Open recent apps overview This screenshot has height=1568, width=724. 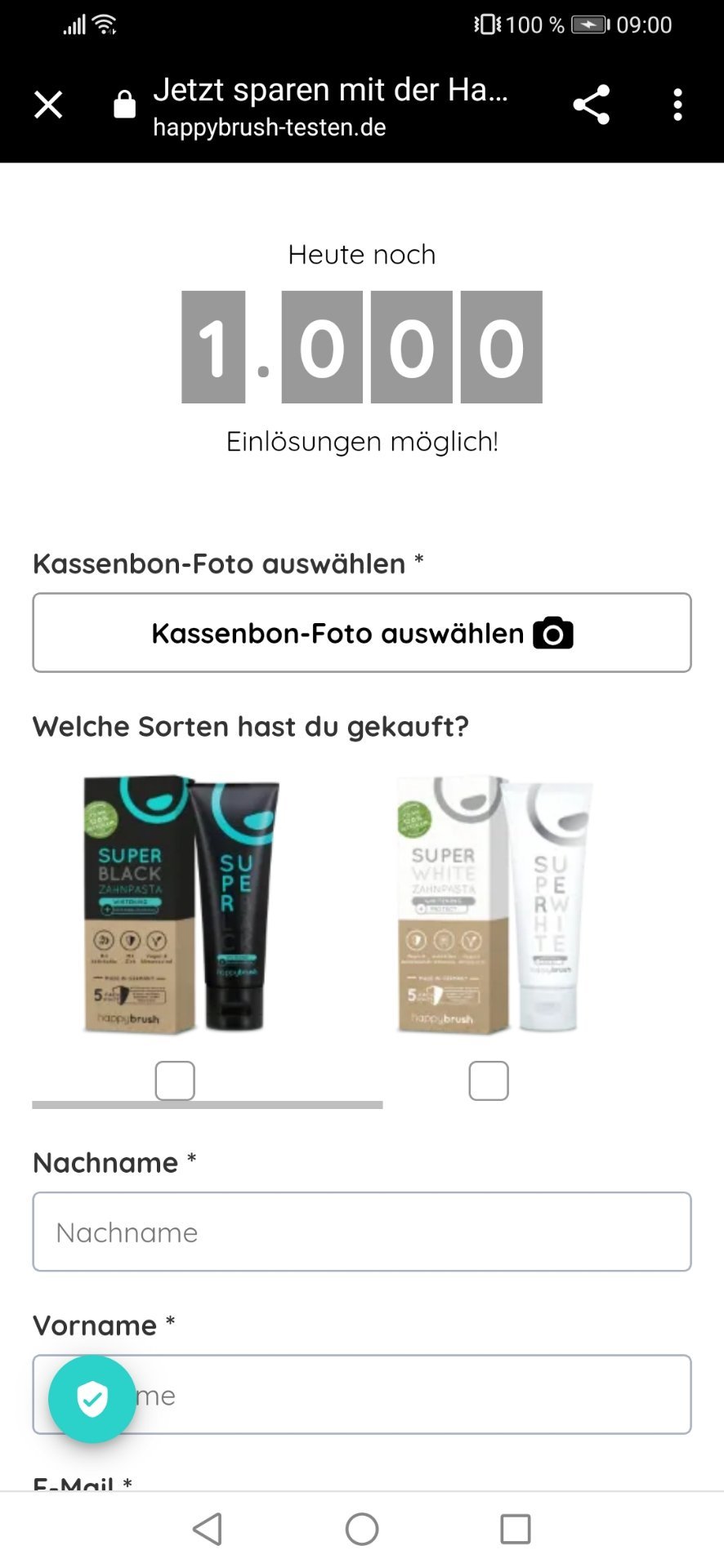pos(516,1529)
